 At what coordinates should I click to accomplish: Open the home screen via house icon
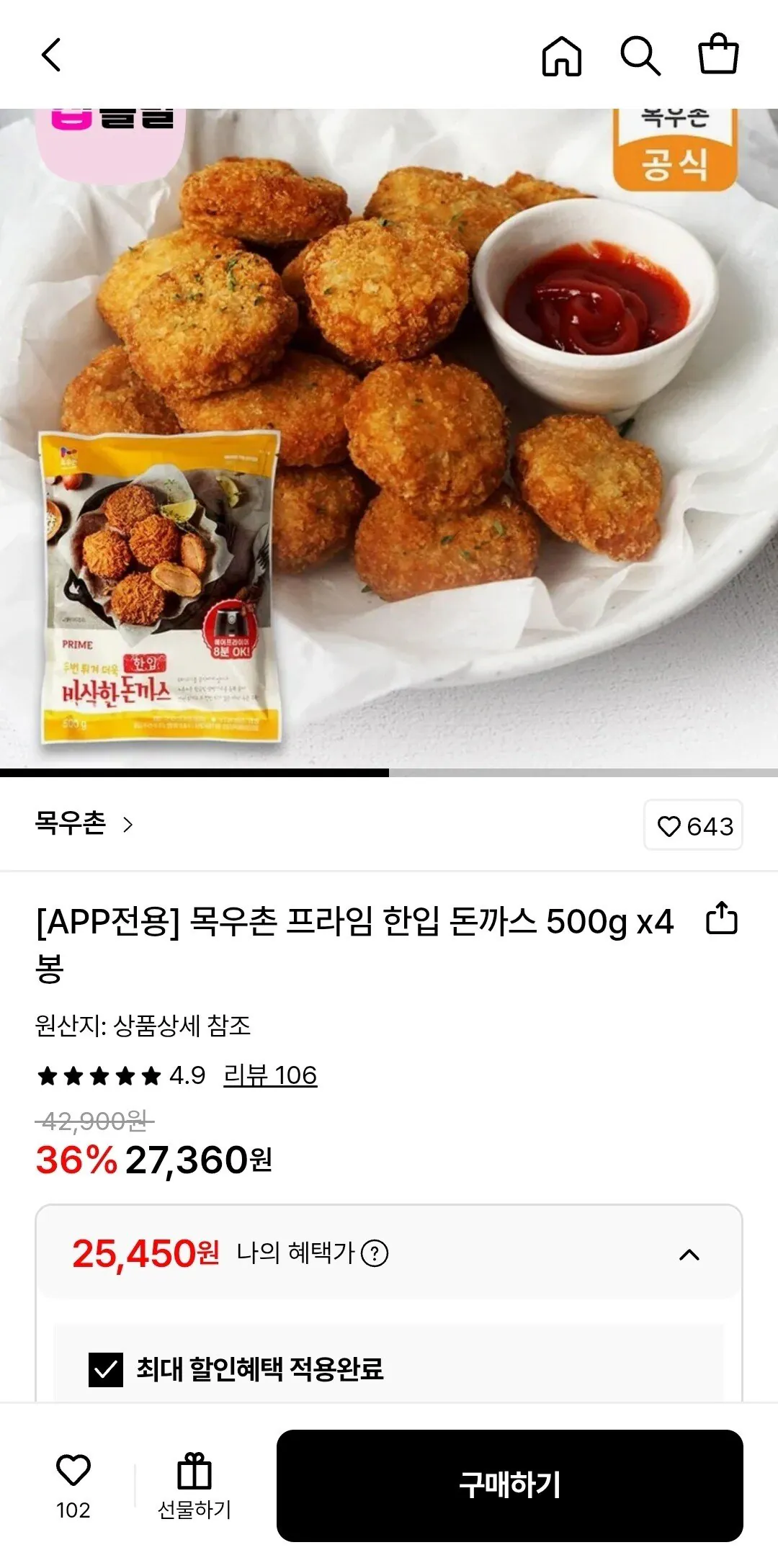pyautogui.click(x=561, y=55)
